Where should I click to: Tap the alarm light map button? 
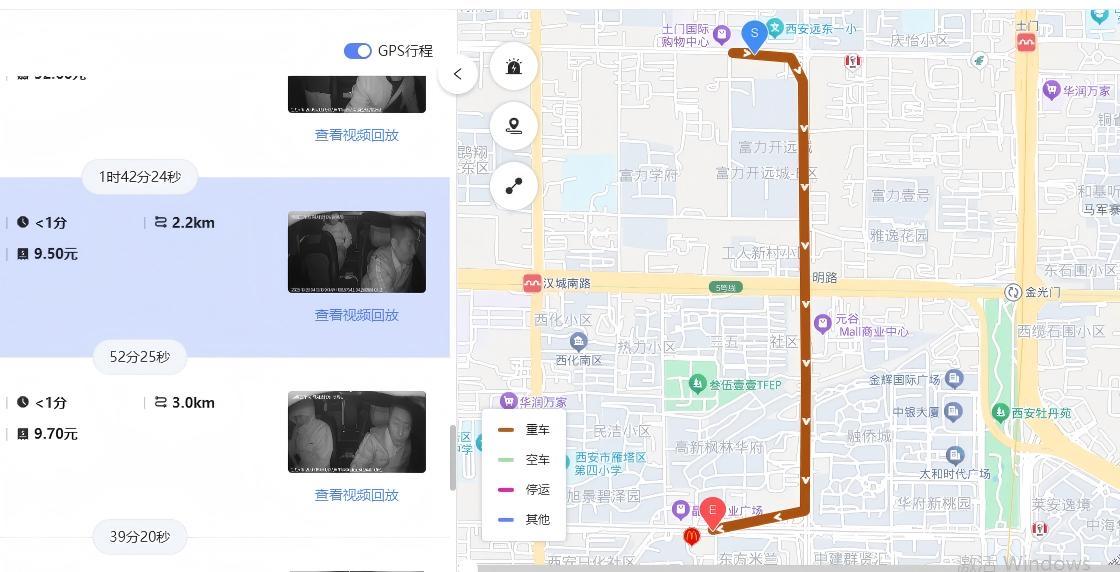pyautogui.click(x=514, y=67)
